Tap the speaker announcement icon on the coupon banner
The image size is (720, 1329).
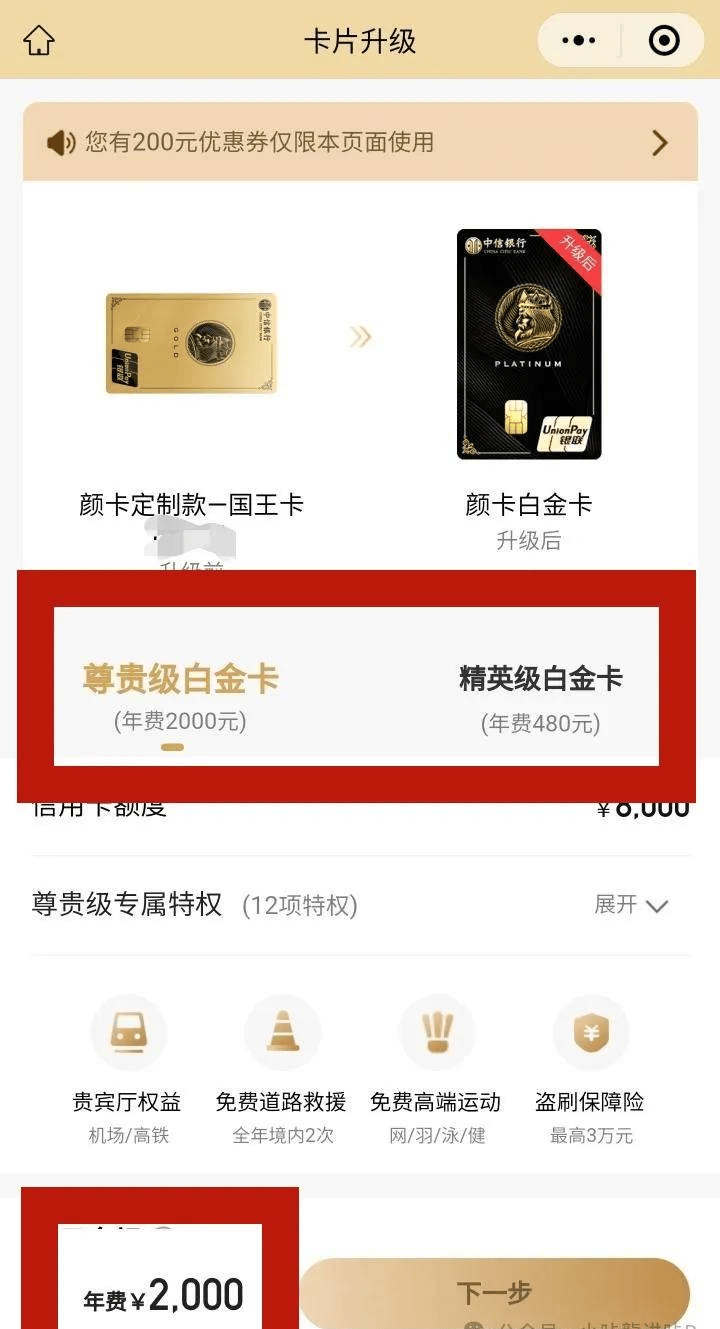pos(62,142)
